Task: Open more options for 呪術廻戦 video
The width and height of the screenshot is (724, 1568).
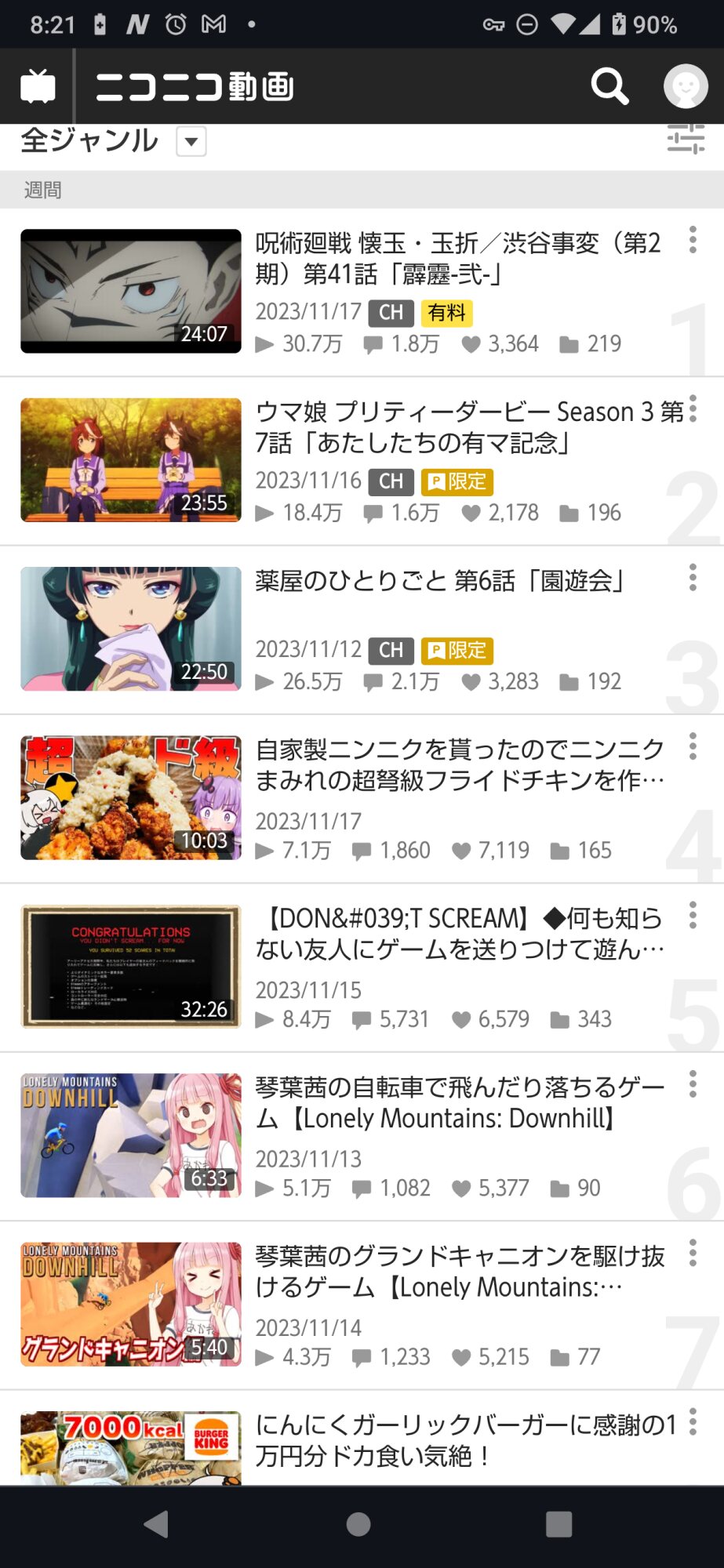Action: click(693, 240)
